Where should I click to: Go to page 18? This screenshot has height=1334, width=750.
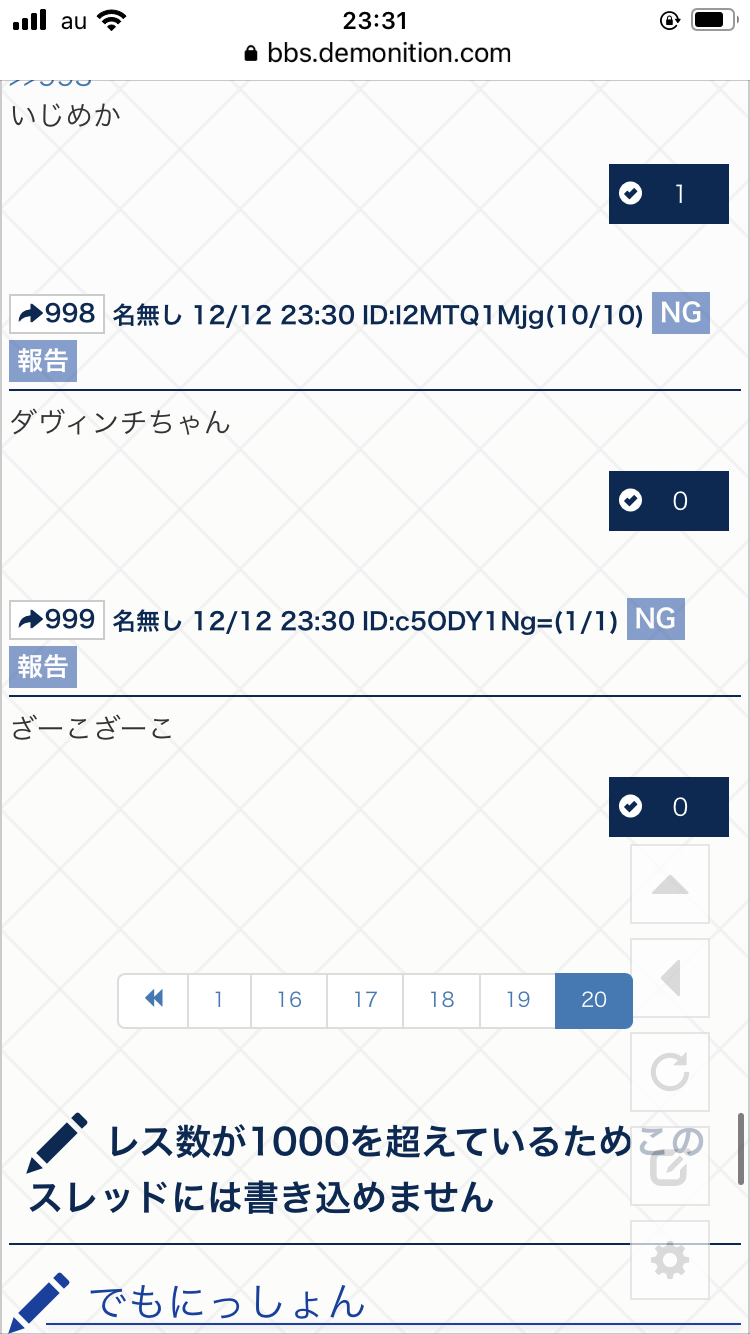(x=441, y=1000)
